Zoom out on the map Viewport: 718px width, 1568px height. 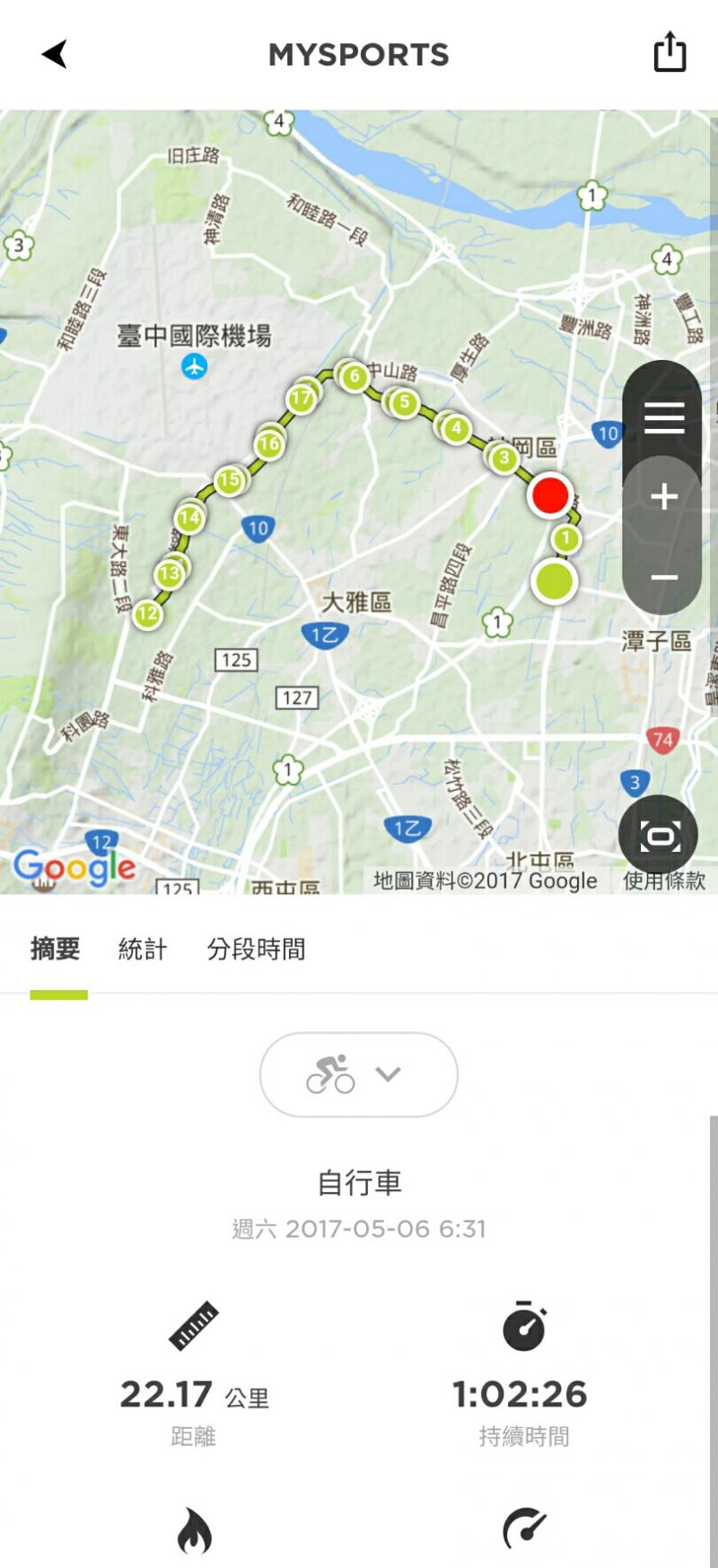pos(663,577)
